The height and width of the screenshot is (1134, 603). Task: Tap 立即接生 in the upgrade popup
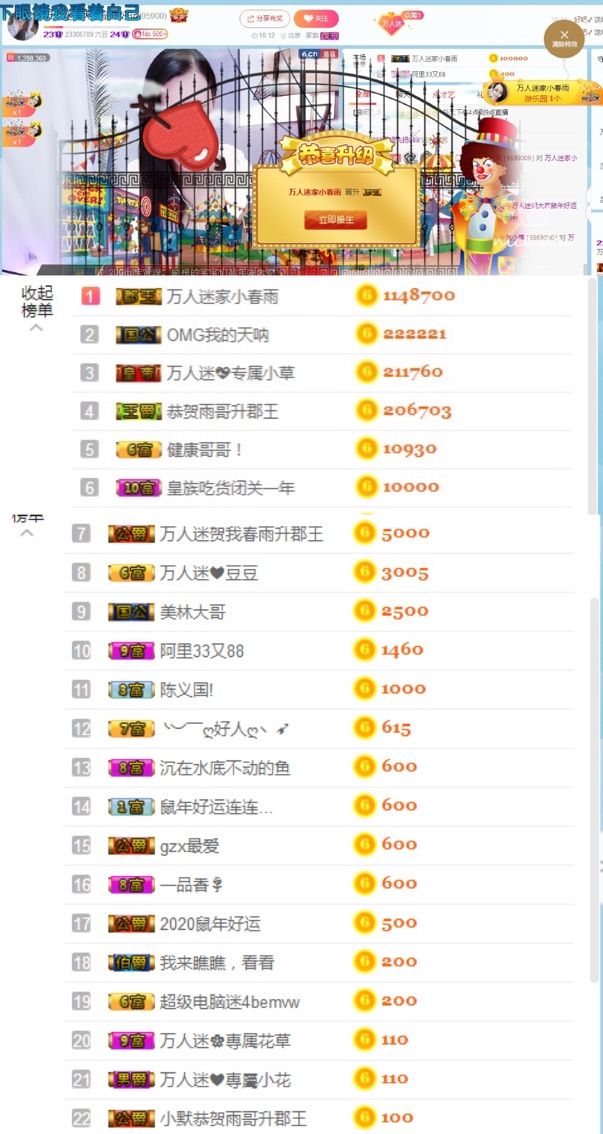pyautogui.click(x=335, y=220)
